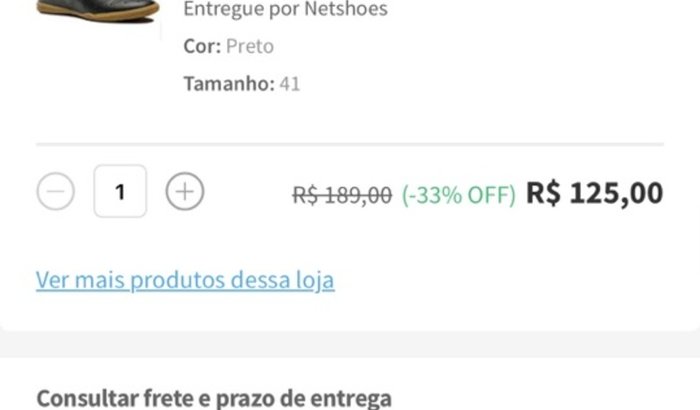Tap the quantity field showing 1
Image resolution: width=700 pixels, height=410 pixels.
120,191
